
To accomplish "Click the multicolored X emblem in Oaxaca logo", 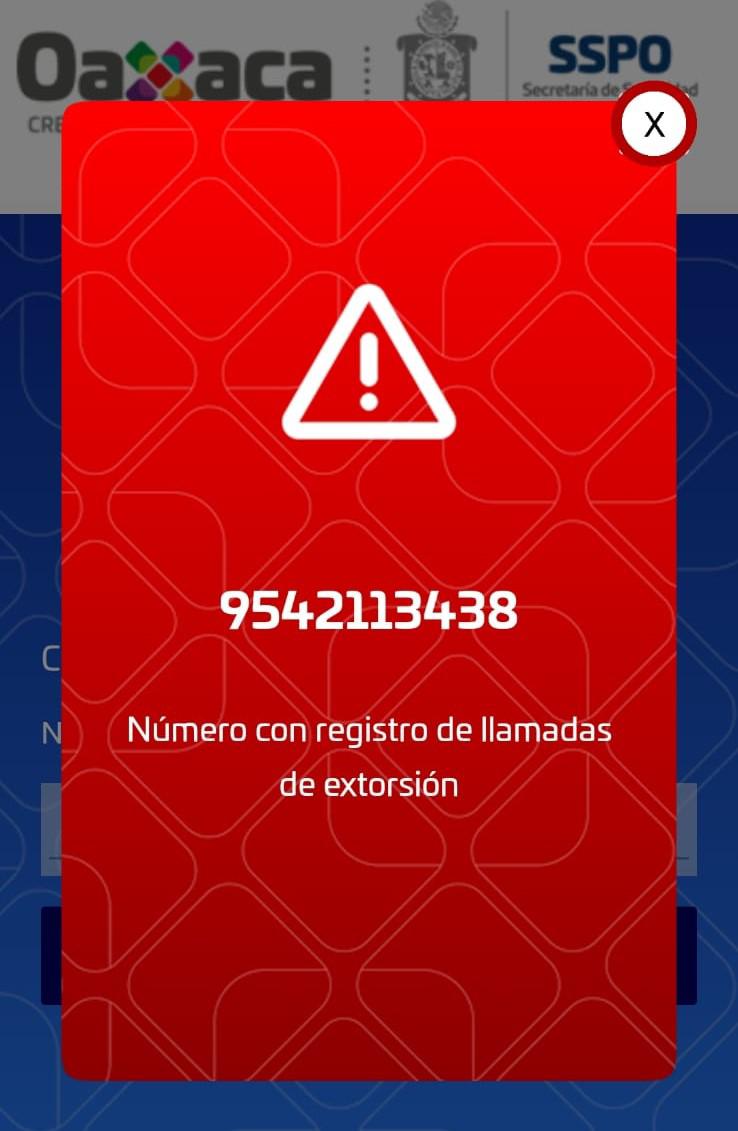I will click(x=160, y=72).
